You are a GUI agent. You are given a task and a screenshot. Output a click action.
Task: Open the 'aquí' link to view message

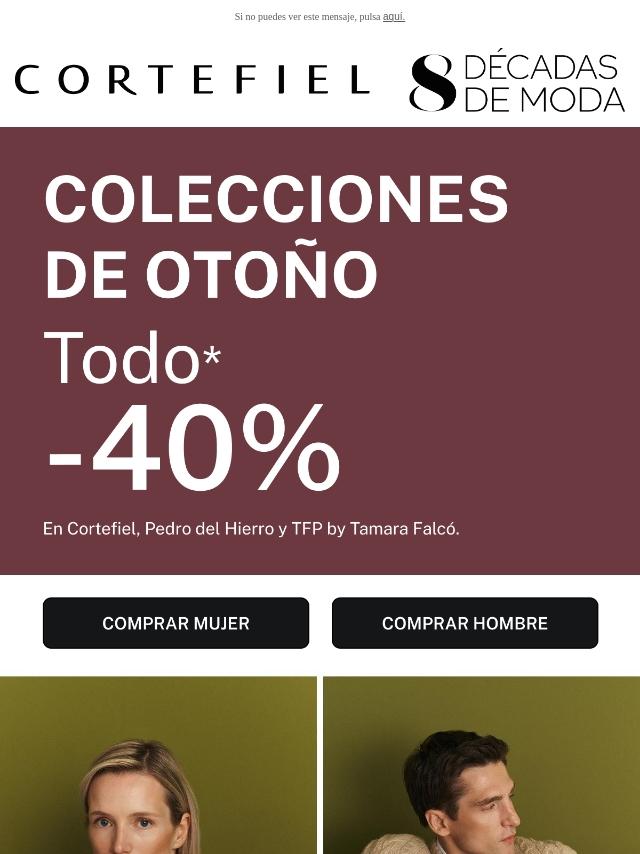tap(393, 16)
